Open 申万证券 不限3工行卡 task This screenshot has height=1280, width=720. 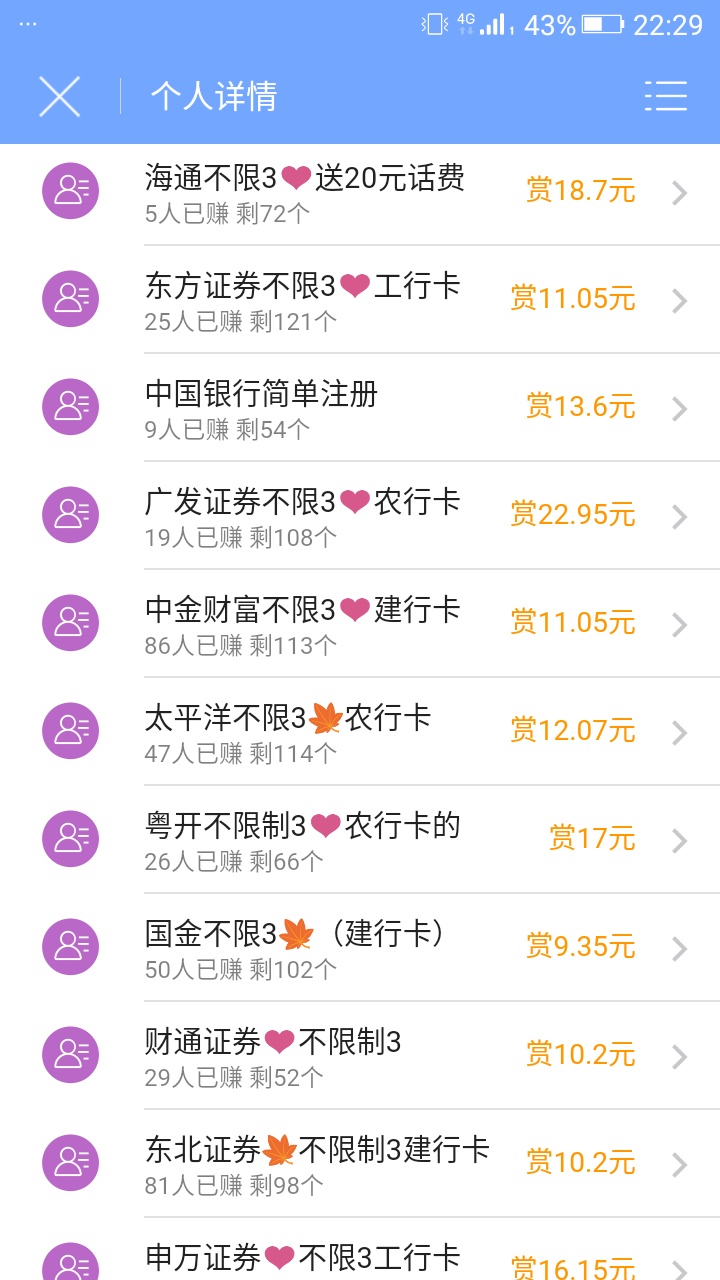(360, 1249)
